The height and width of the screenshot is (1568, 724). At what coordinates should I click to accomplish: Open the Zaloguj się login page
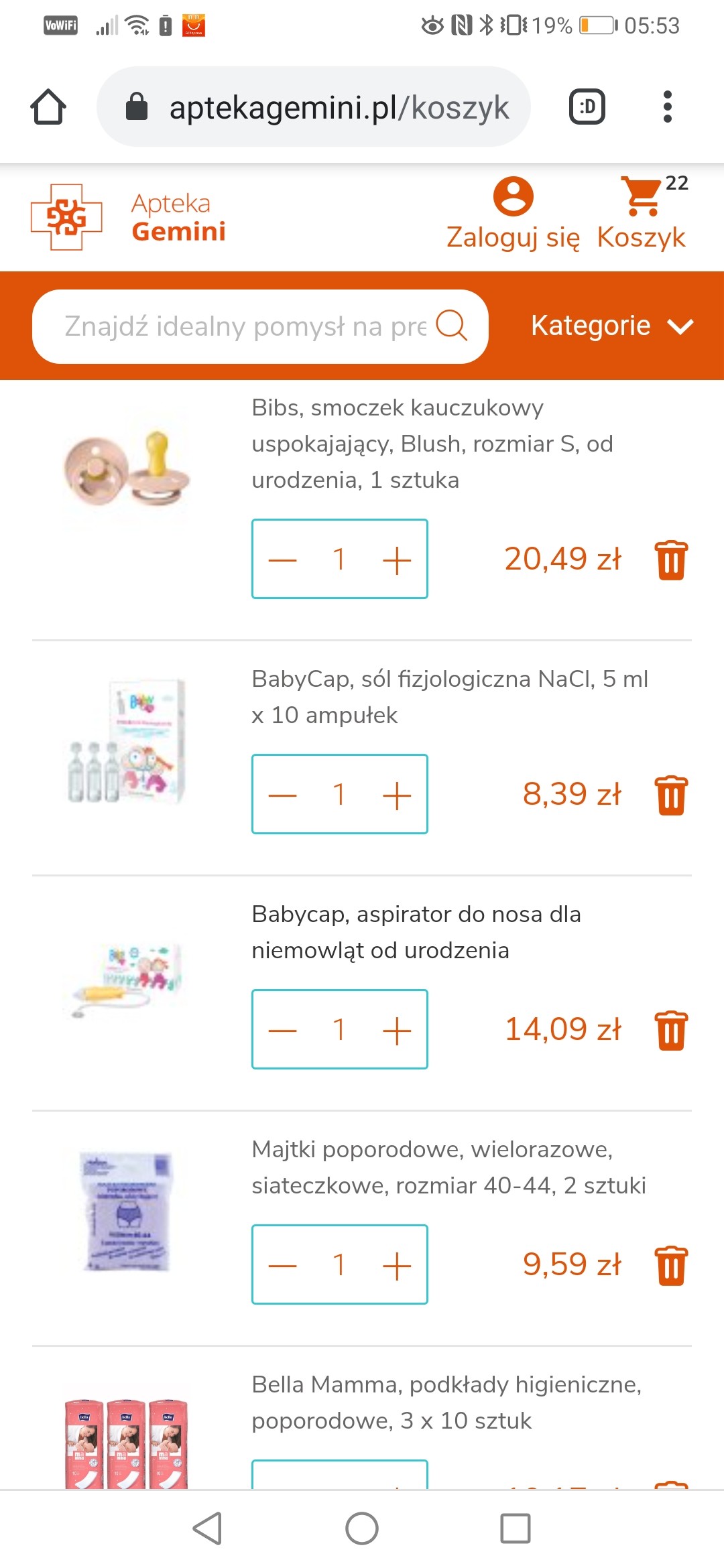[513, 214]
